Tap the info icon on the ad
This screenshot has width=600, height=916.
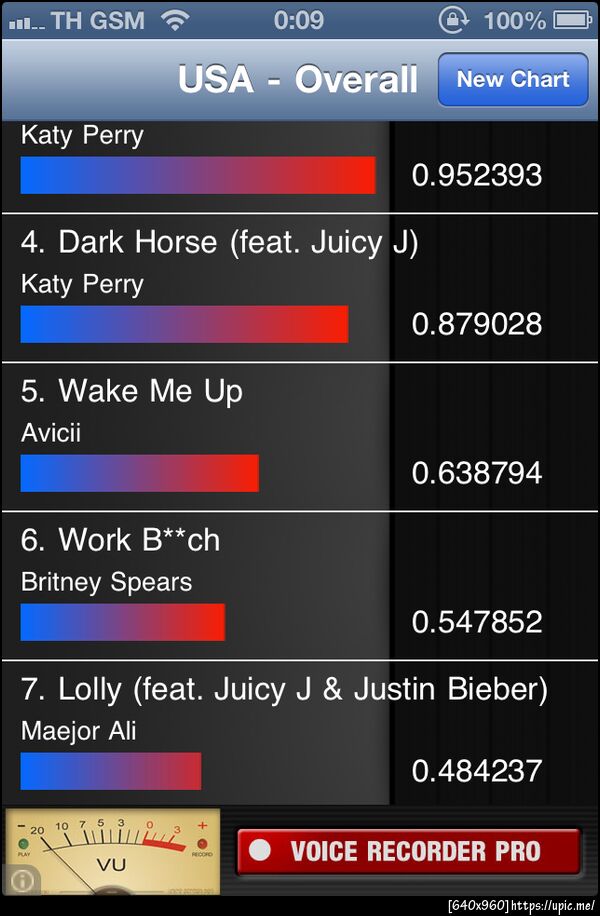point(22,880)
